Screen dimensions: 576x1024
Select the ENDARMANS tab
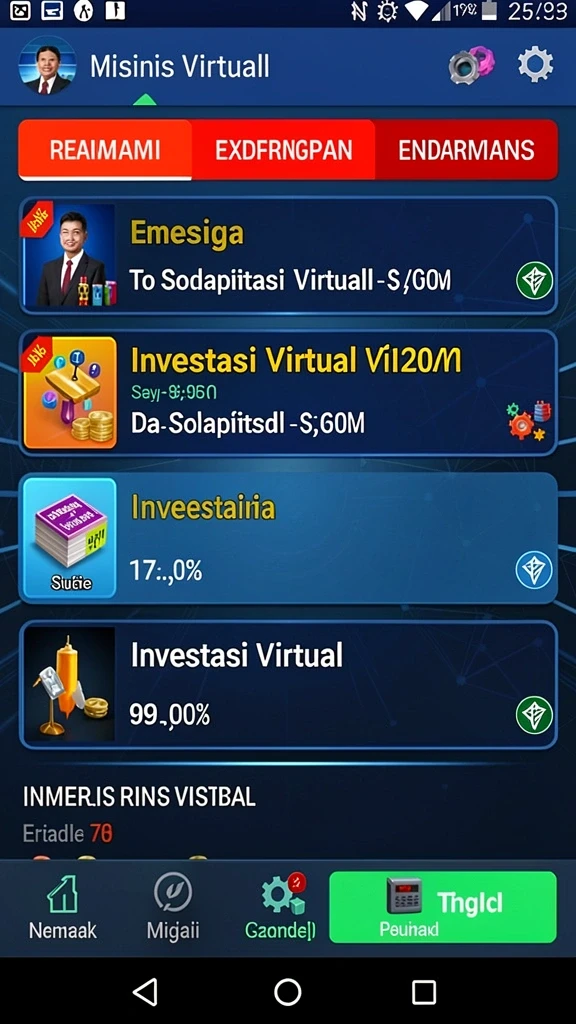tap(466, 150)
